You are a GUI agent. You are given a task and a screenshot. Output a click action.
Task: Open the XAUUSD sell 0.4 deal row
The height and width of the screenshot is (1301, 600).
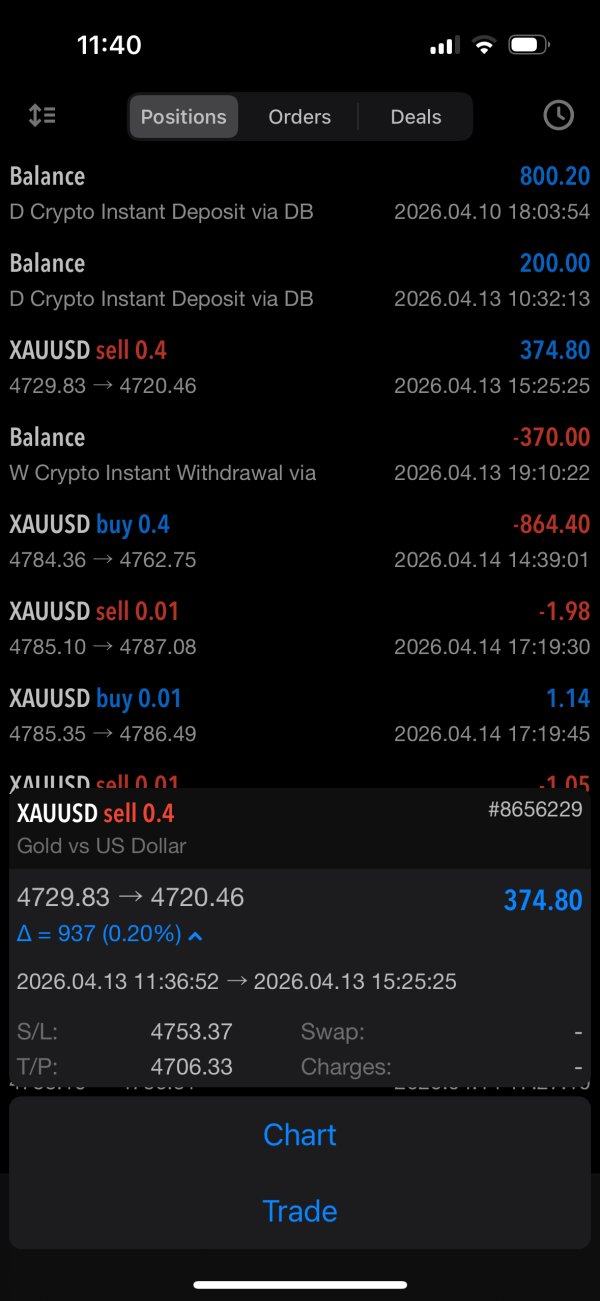point(300,368)
